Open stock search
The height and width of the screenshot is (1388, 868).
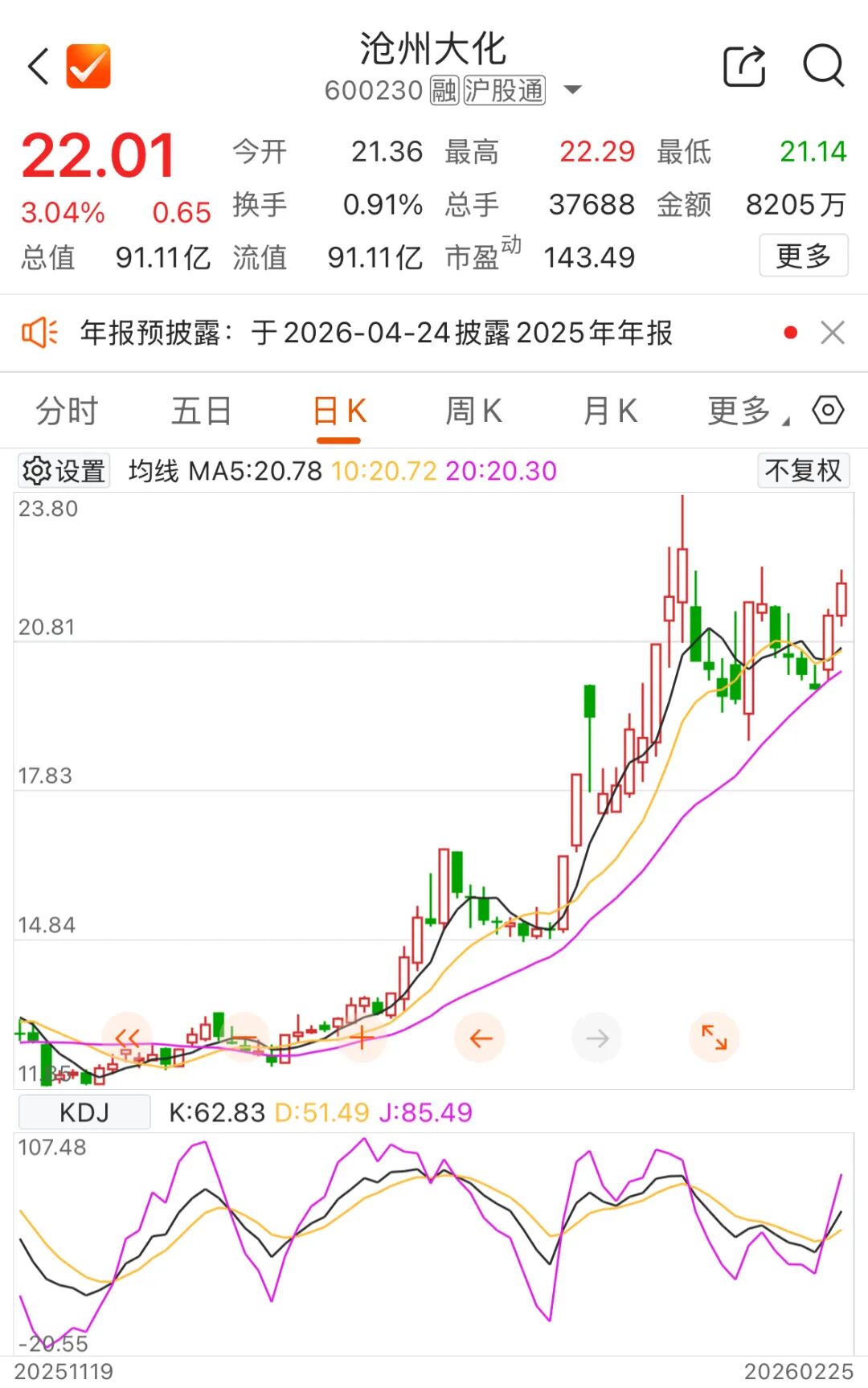824,66
